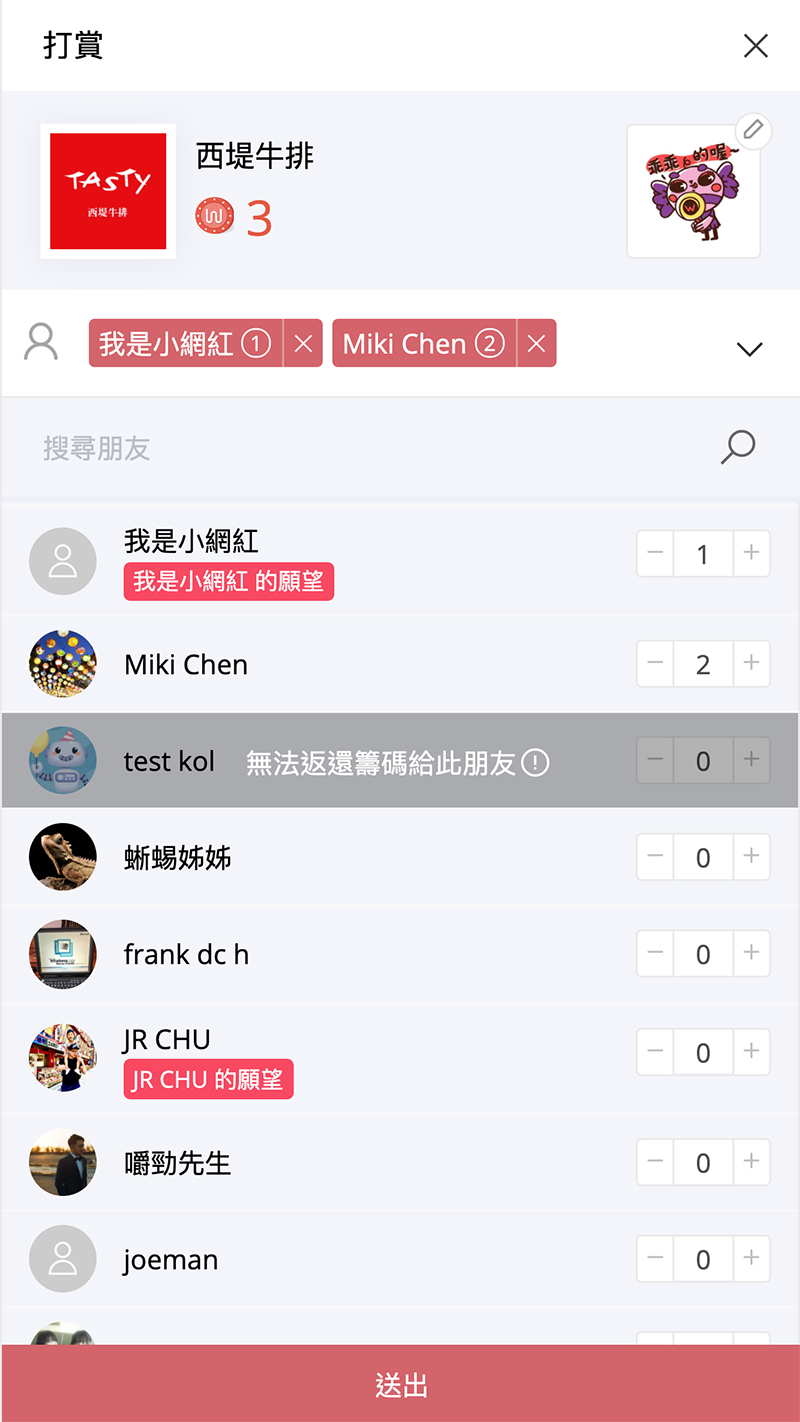Decrease chips for 我是小網紅 row

[x=656, y=553]
